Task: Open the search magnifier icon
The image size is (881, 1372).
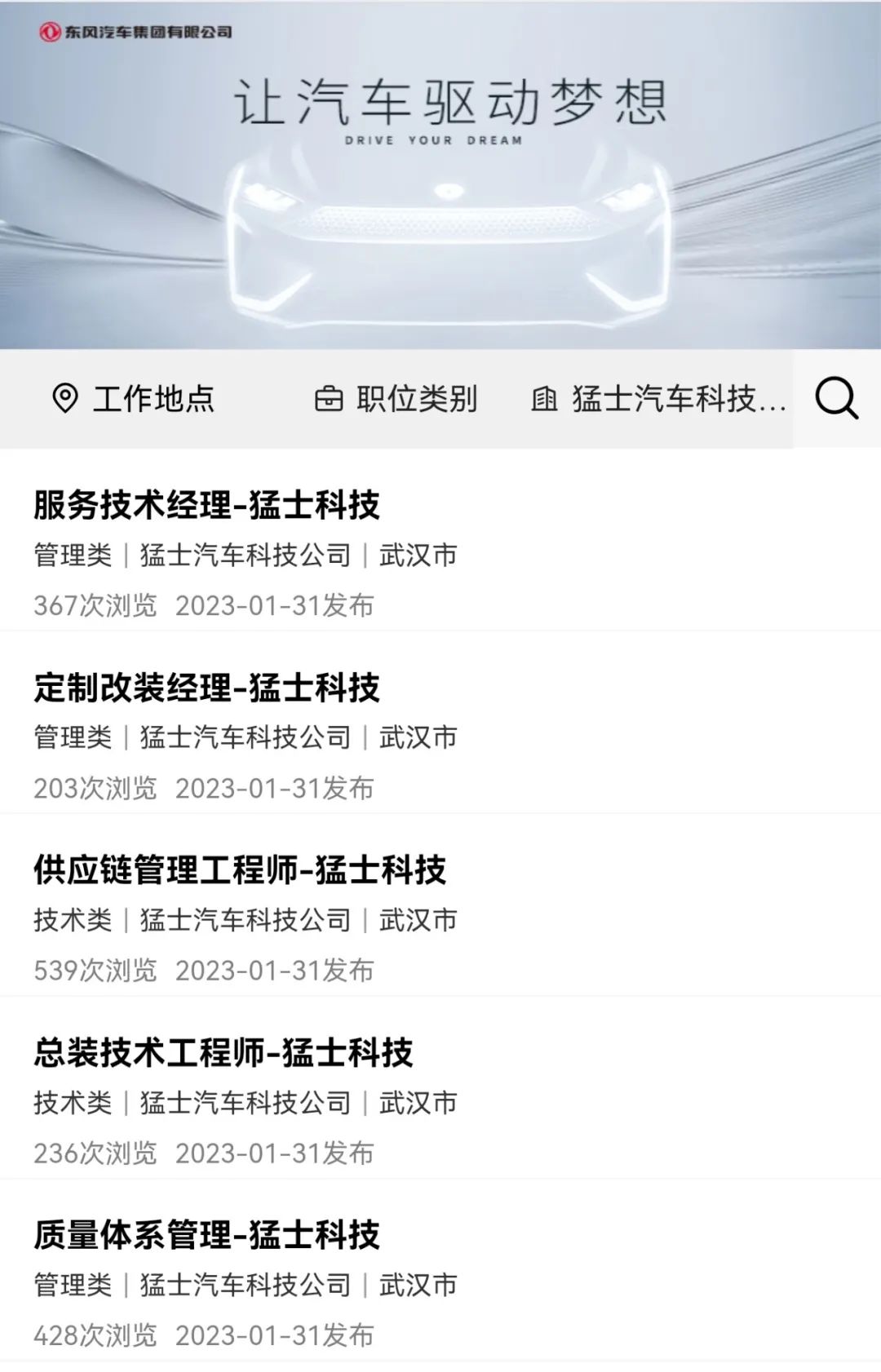Action: click(836, 398)
